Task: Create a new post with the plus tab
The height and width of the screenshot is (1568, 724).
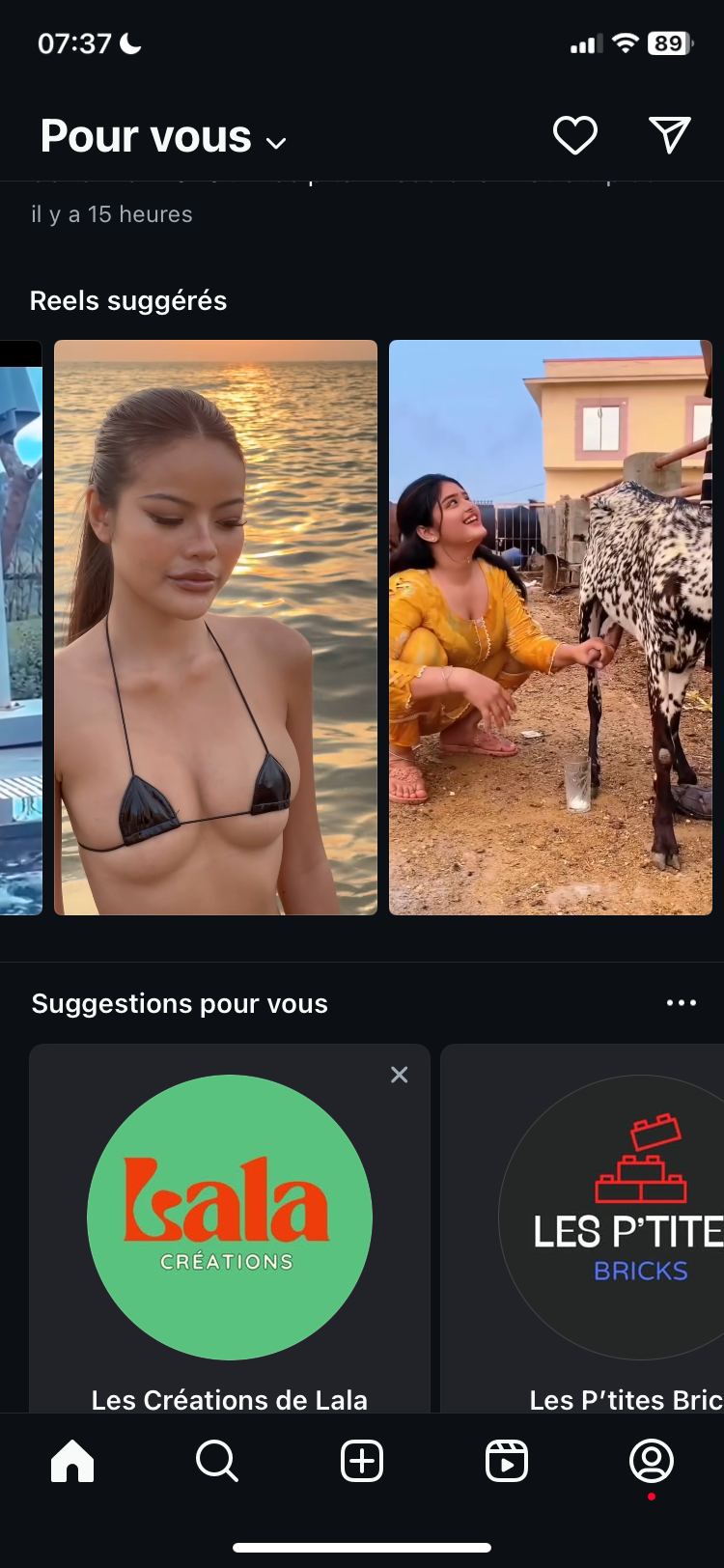Action: (x=362, y=1461)
